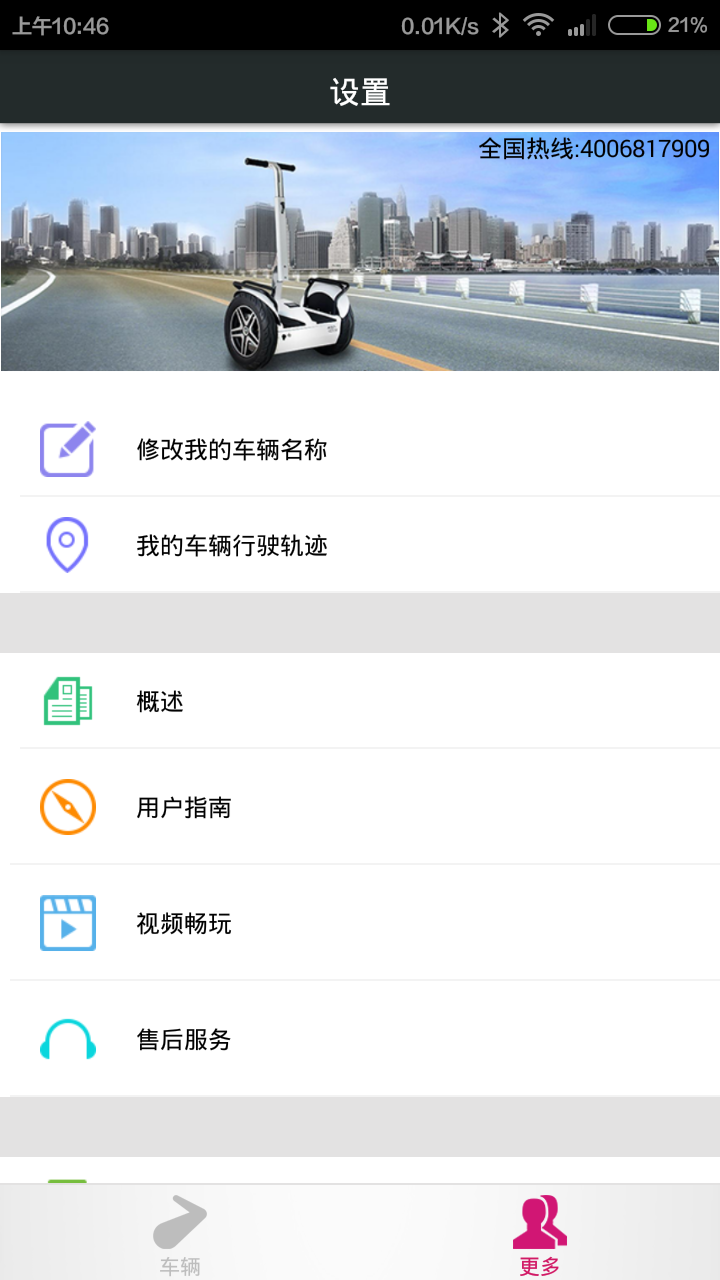Screen dimensions: 720x1280
Task: Tap the headset icon for 售后服务
Action: point(67,1039)
